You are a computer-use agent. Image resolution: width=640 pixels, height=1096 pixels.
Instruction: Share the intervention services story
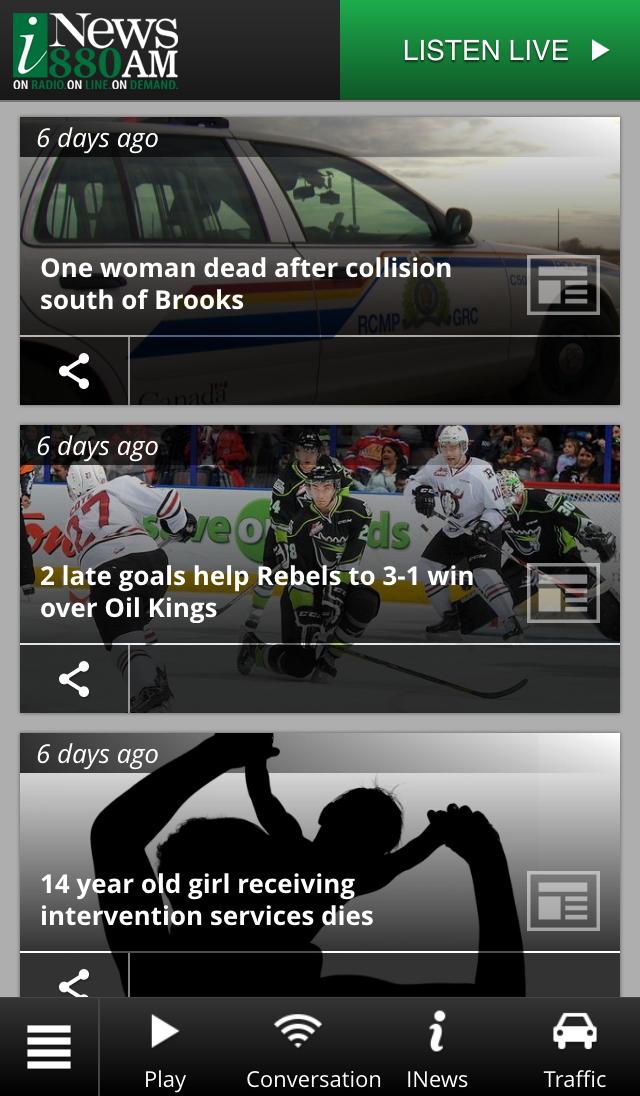[74, 982]
